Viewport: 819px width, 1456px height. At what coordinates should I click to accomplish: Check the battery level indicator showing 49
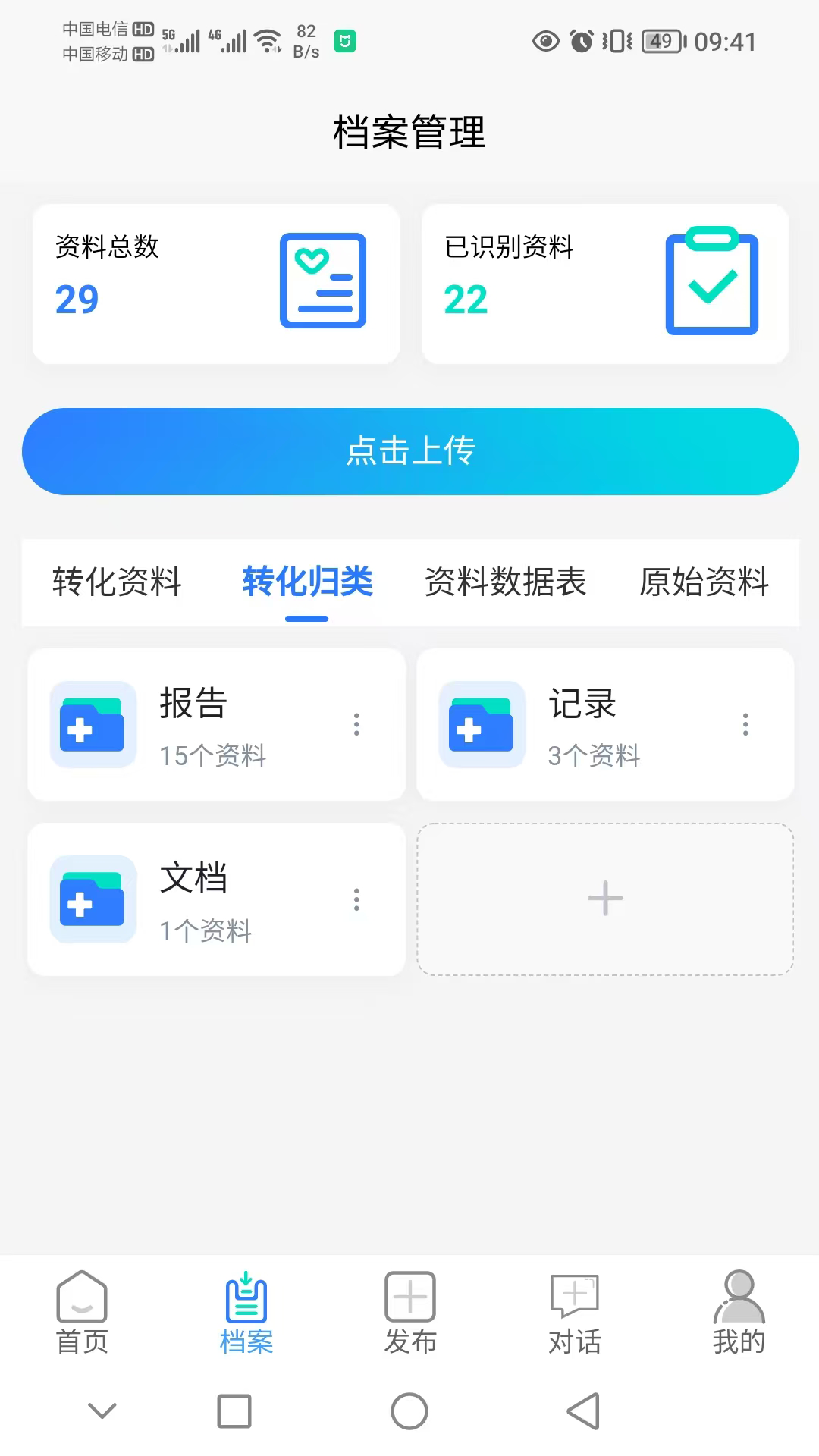click(x=661, y=42)
